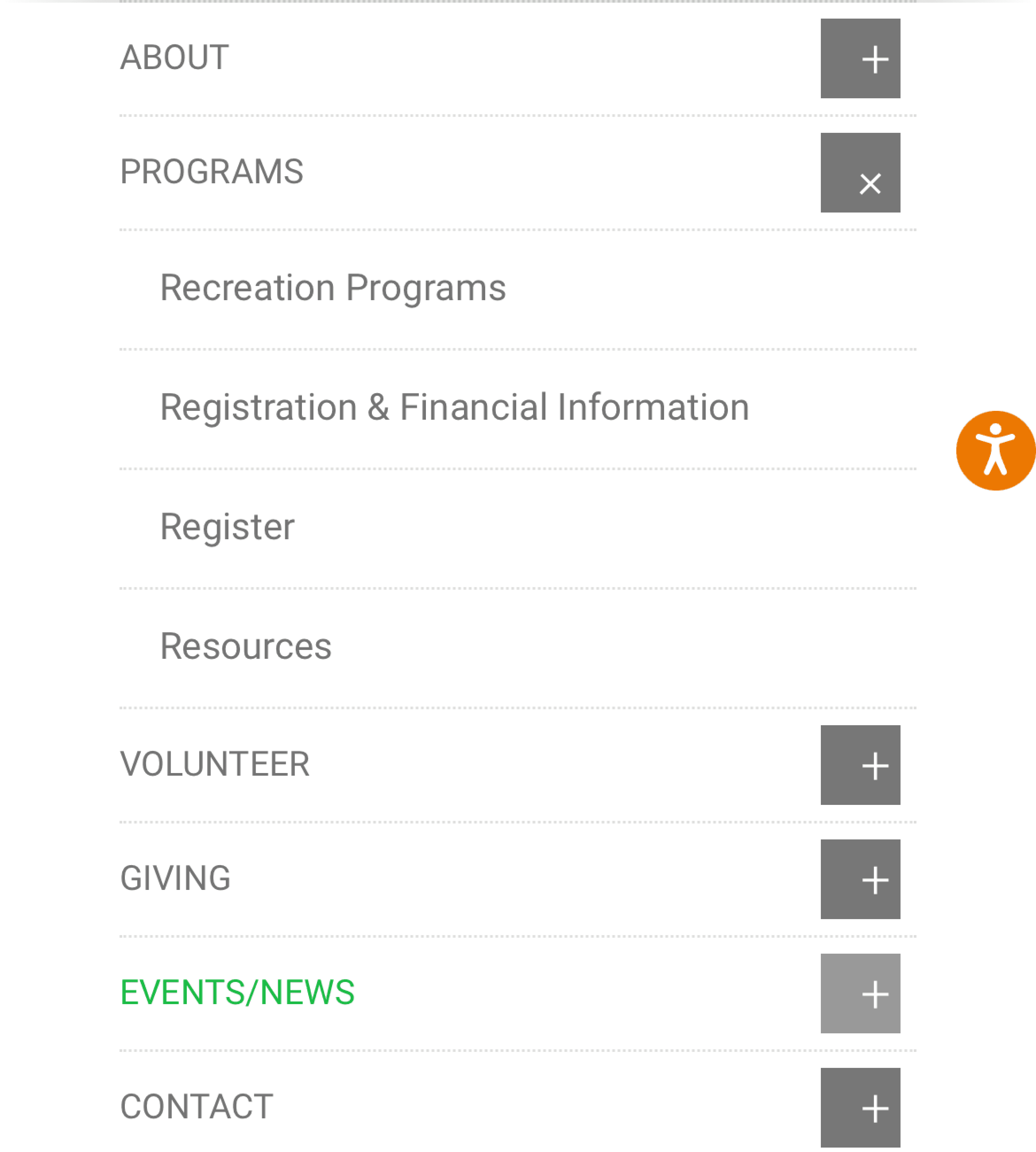Expand the VOLUNTEER submenu
The image size is (1036, 1152).
click(x=860, y=766)
